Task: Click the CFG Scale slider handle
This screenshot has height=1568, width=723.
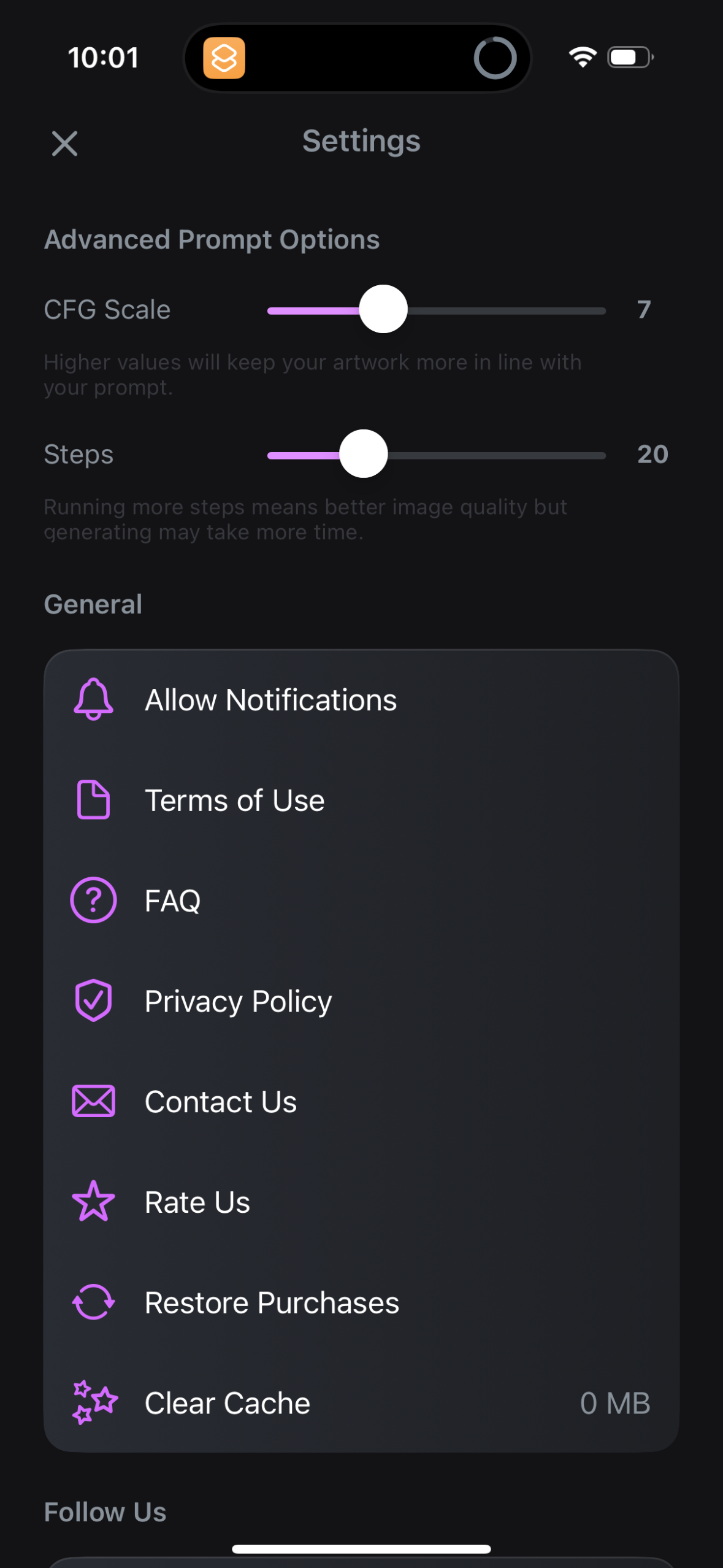Action: tap(384, 310)
